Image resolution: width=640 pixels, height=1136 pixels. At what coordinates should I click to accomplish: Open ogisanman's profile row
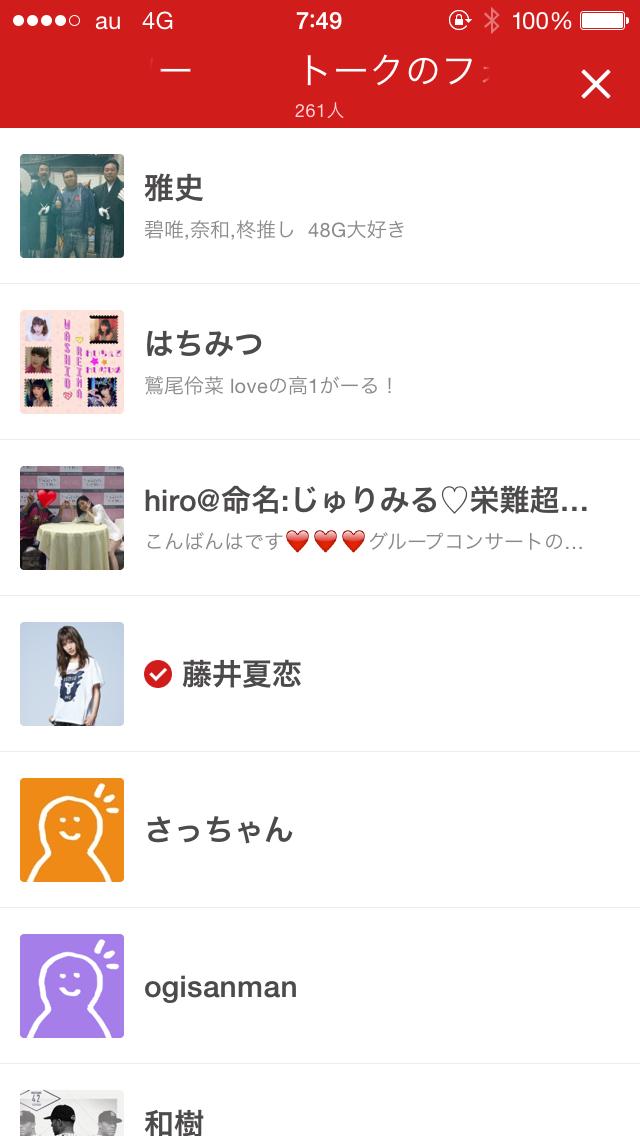coord(320,986)
